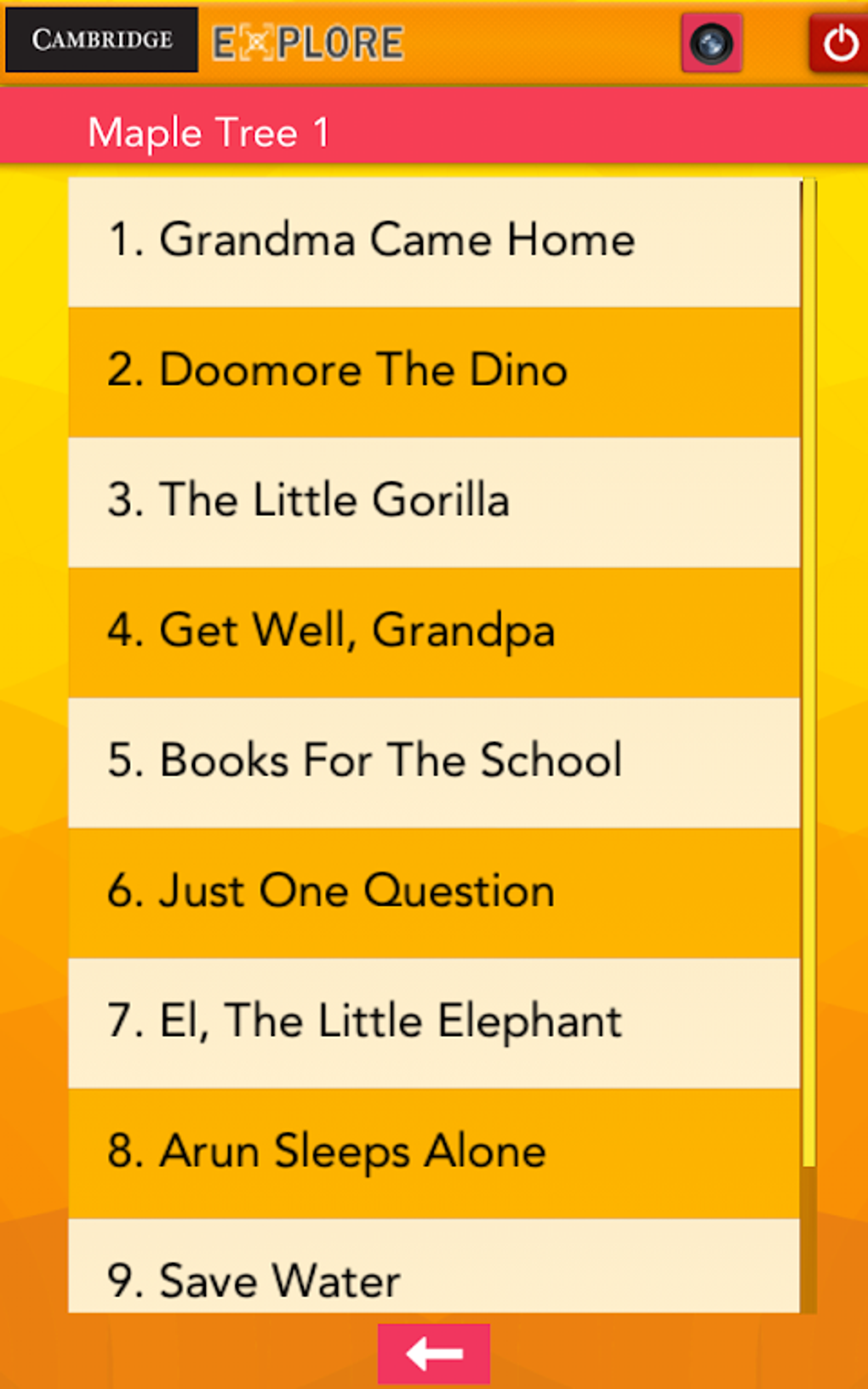Select Doomore The Dino
Screen dimensions: 868x1389
click(x=434, y=372)
